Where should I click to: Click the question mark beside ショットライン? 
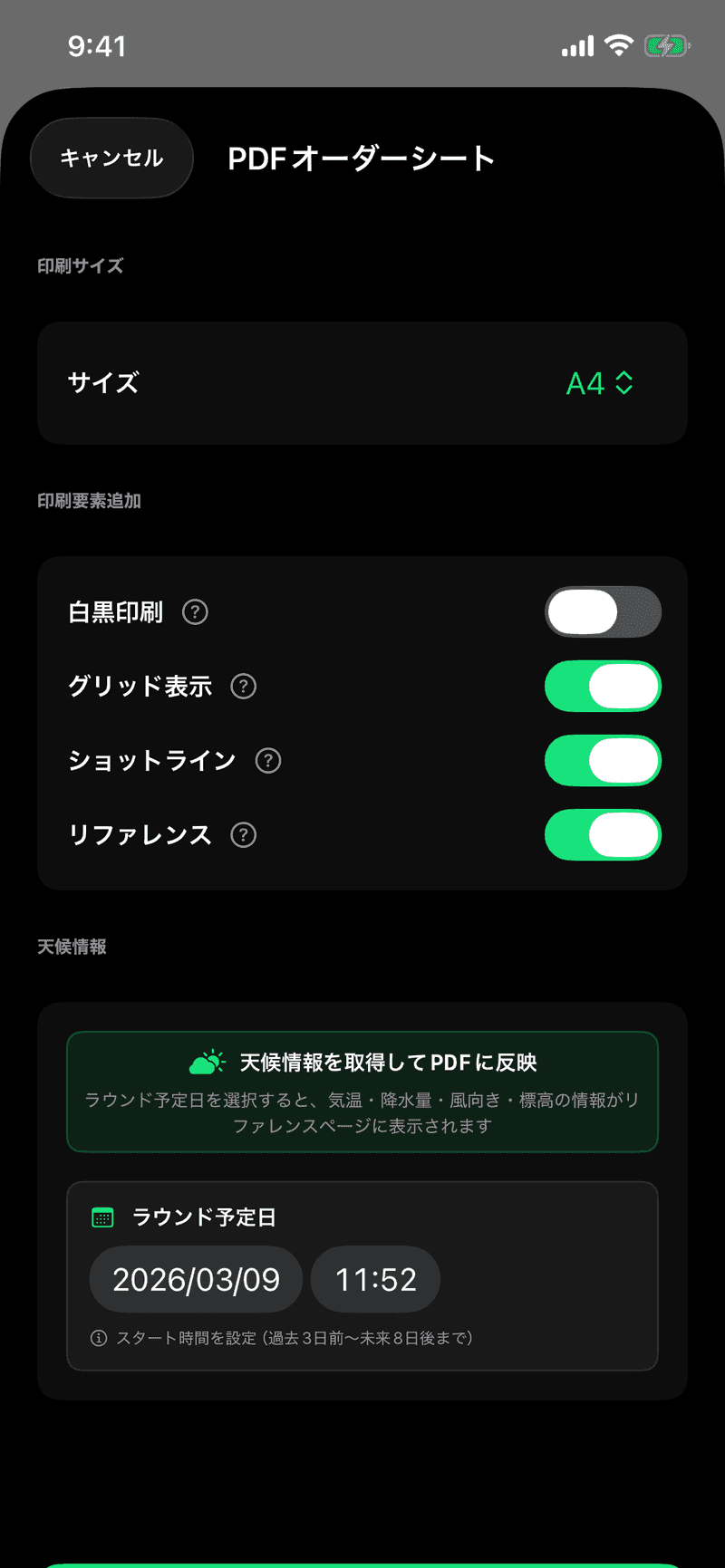pyautogui.click(x=267, y=761)
